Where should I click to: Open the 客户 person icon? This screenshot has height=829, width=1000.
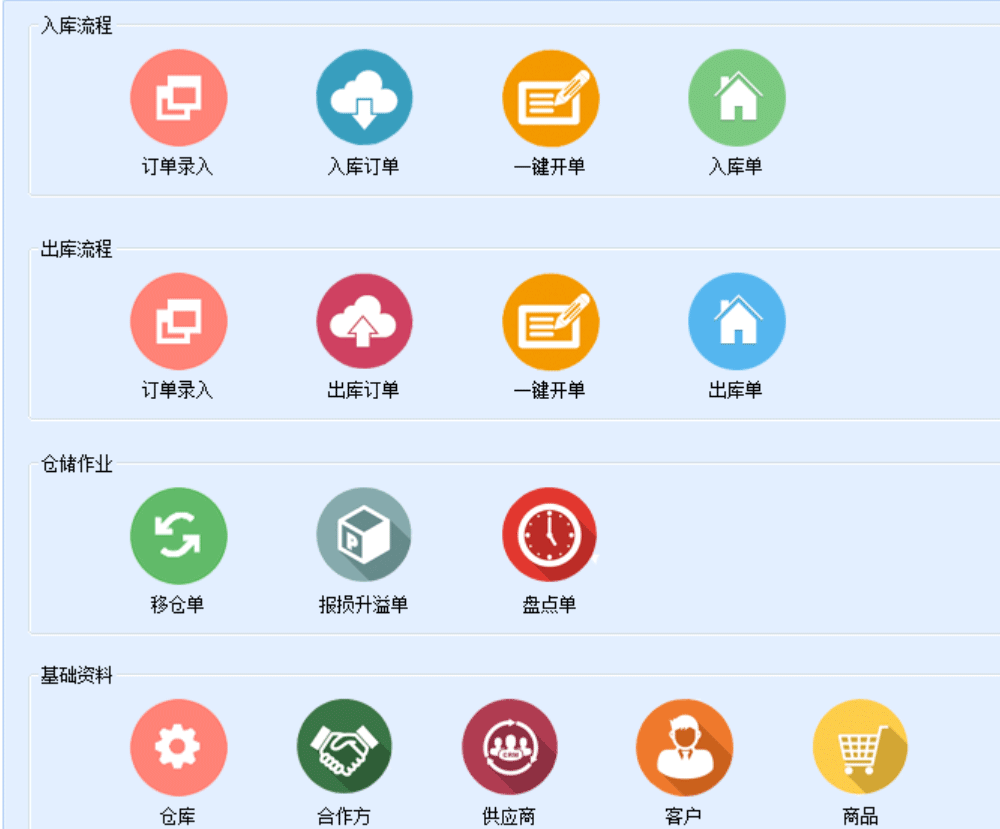(684, 747)
